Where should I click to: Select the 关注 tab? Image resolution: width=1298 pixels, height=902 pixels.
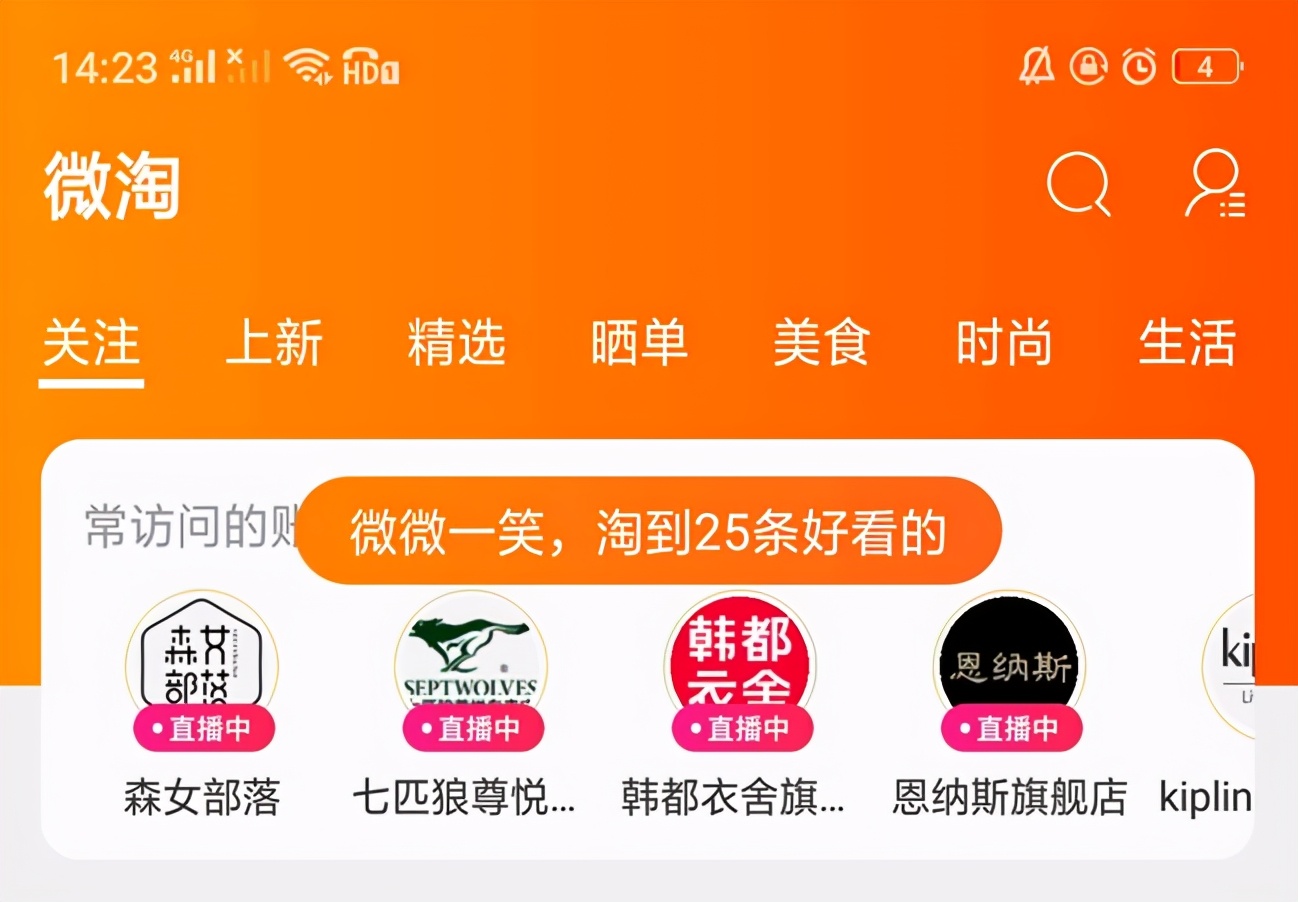coord(91,343)
